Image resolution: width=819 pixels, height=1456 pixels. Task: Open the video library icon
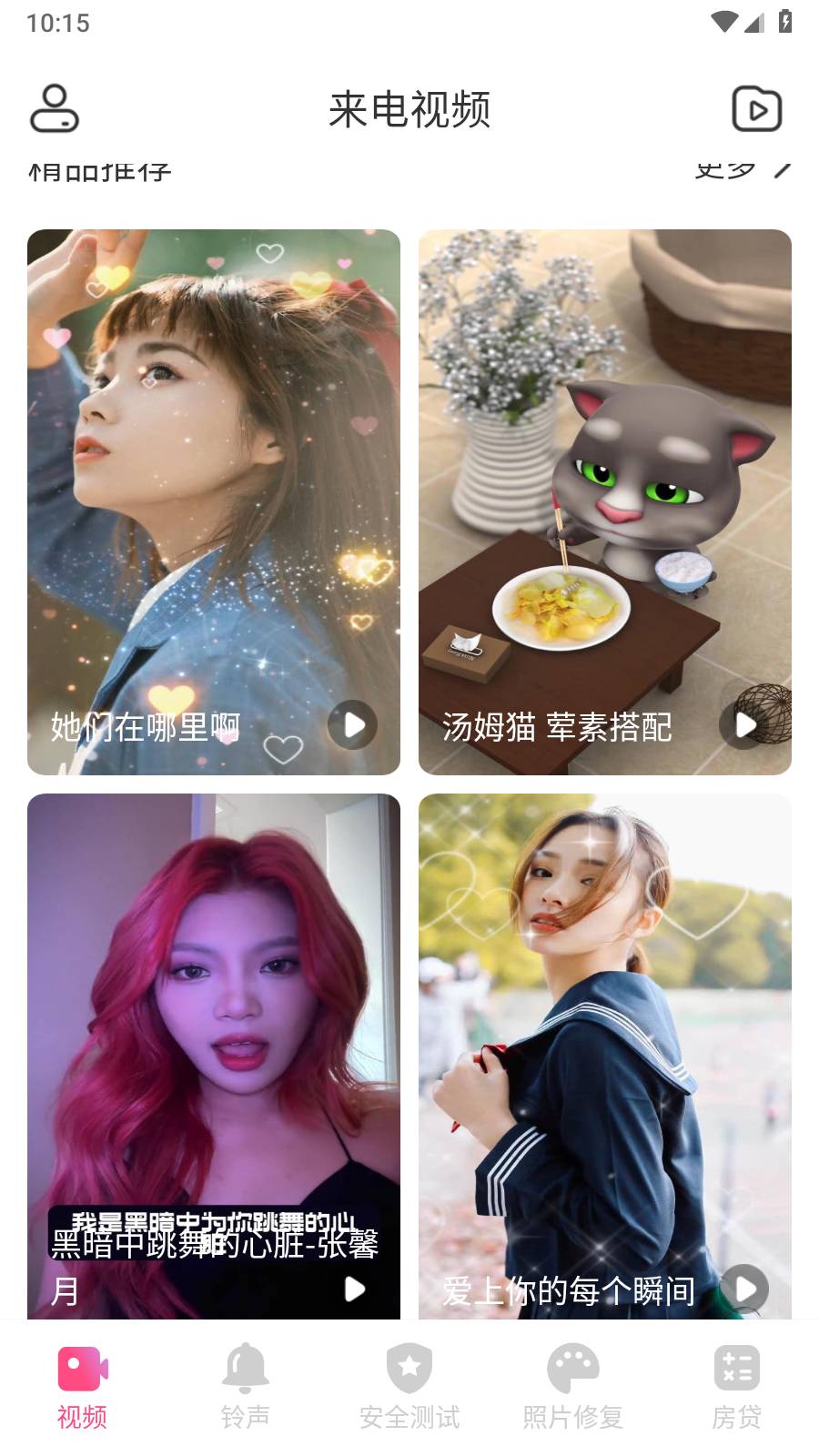tap(757, 109)
